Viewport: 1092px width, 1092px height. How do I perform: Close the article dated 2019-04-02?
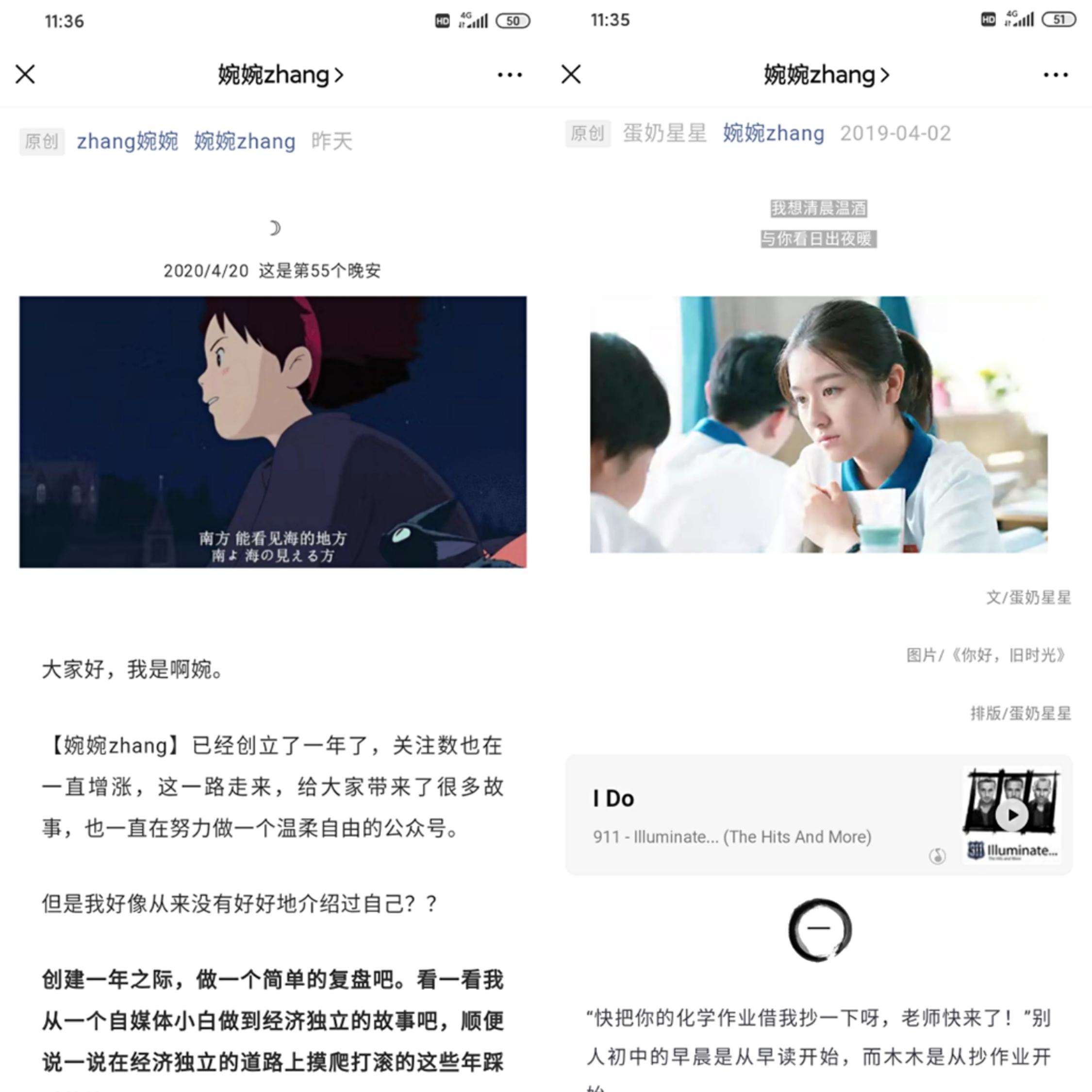tap(571, 74)
